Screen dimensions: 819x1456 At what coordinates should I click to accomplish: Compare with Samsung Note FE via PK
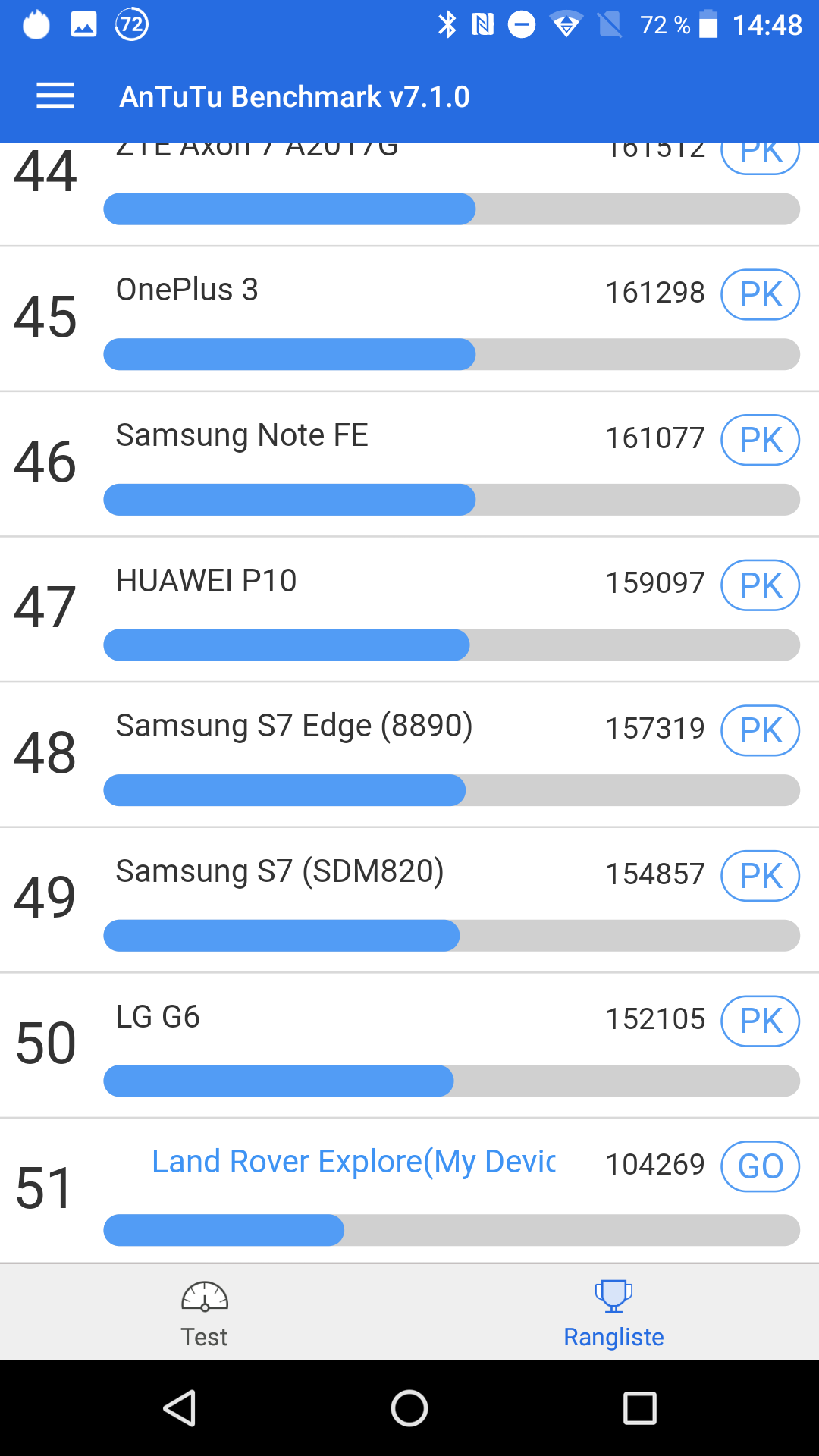point(760,440)
